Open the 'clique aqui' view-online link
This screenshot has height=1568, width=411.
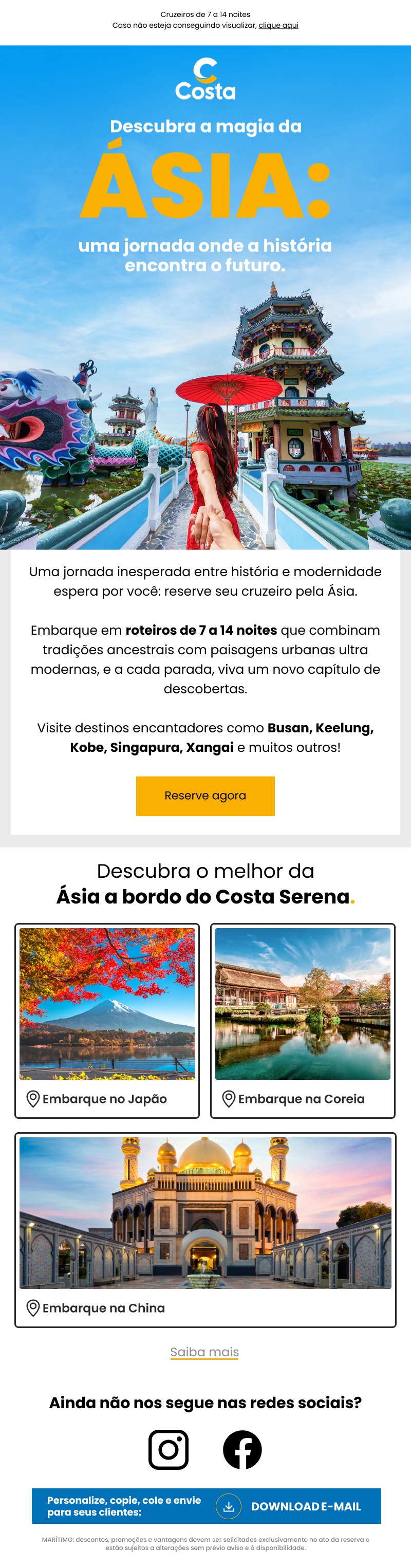click(x=278, y=26)
